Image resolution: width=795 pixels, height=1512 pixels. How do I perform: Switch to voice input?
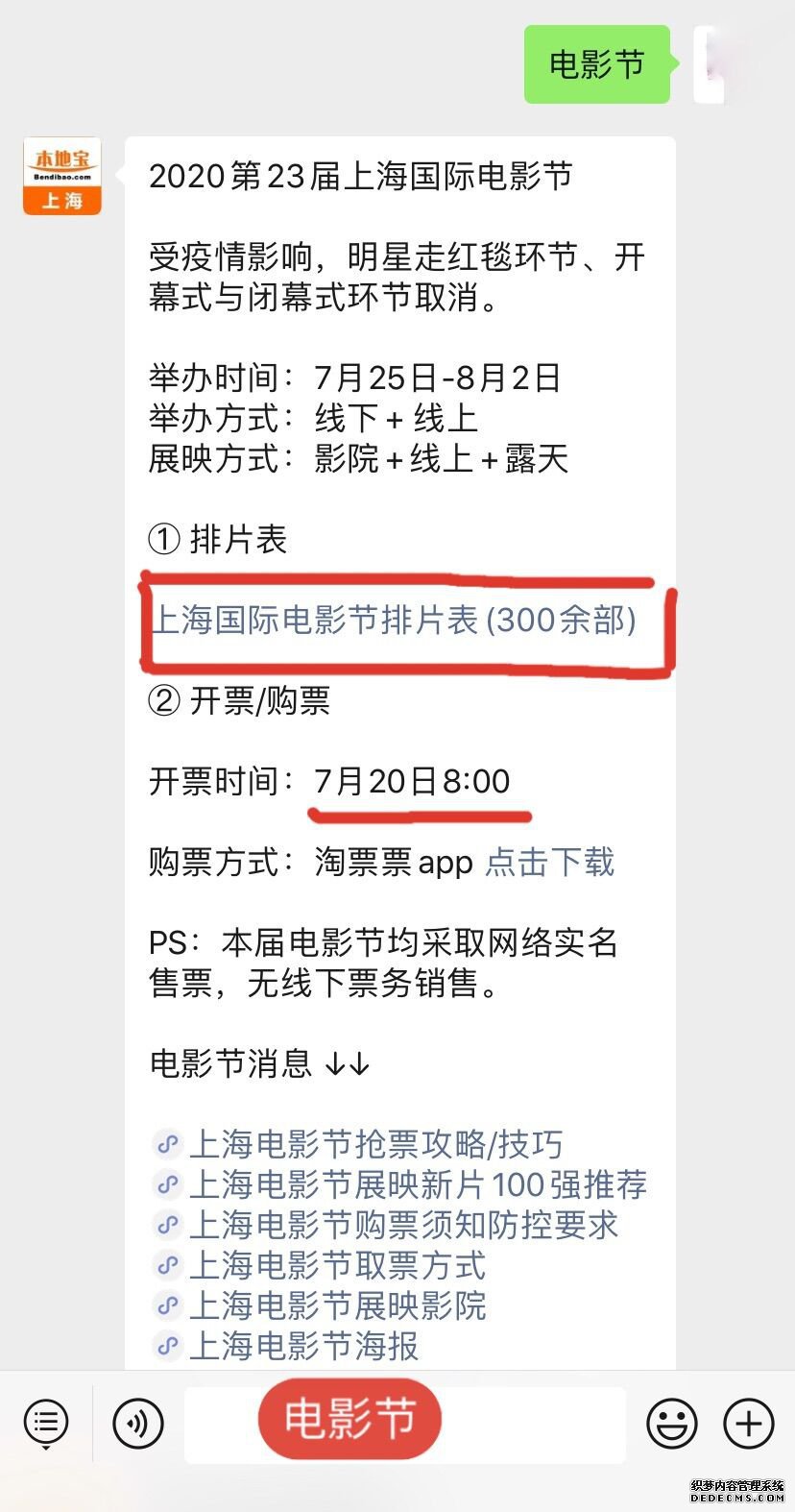click(137, 1423)
